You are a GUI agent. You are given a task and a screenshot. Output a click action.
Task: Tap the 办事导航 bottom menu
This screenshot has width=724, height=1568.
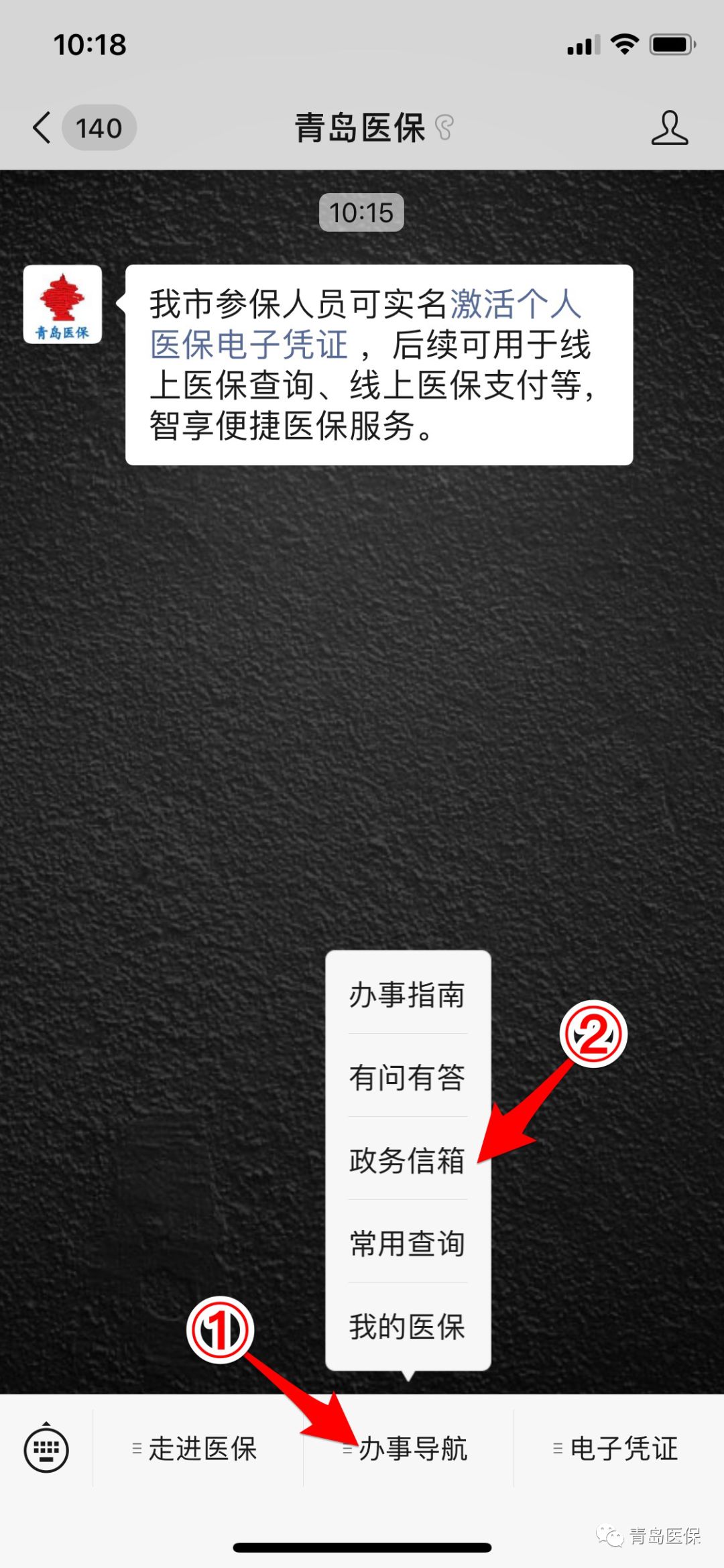point(409,1449)
